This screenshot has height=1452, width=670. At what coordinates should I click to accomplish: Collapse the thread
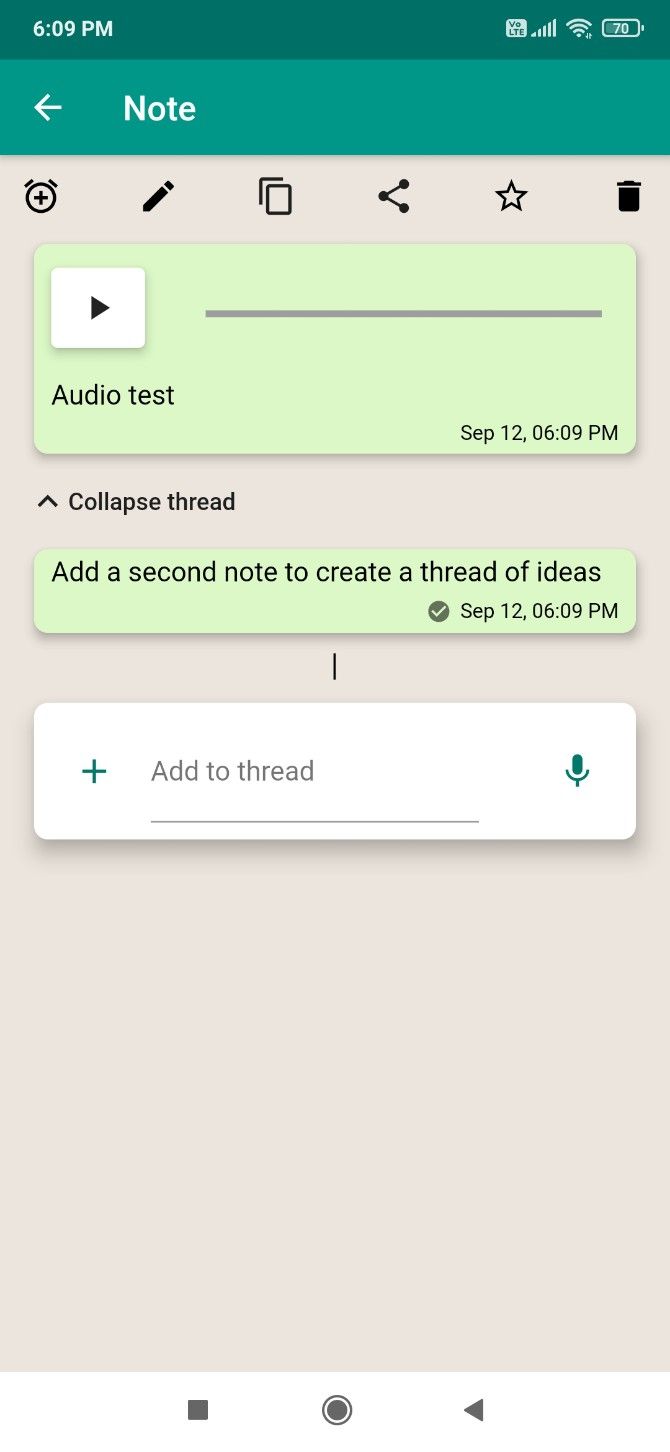pyautogui.click(x=136, y=502)
